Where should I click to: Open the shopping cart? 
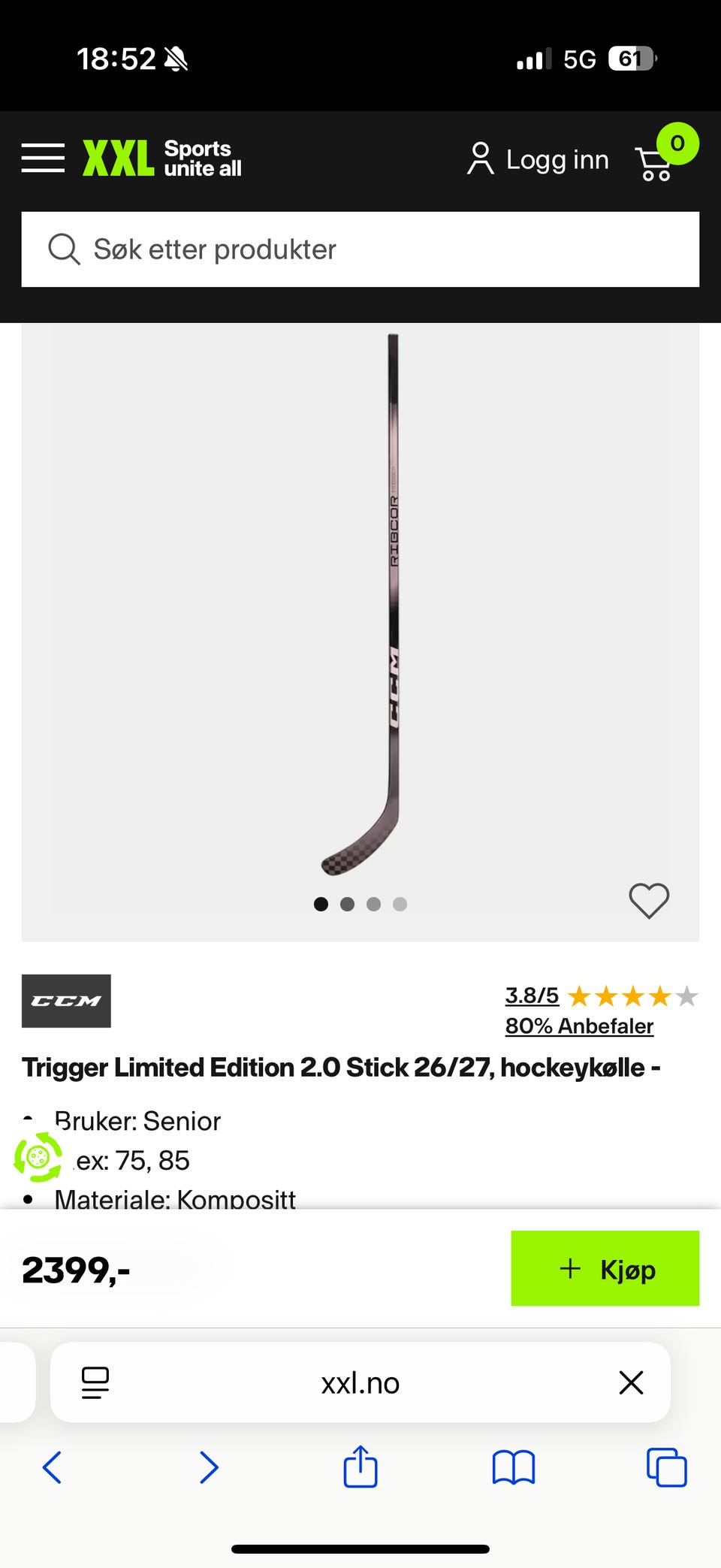(656, 162)
